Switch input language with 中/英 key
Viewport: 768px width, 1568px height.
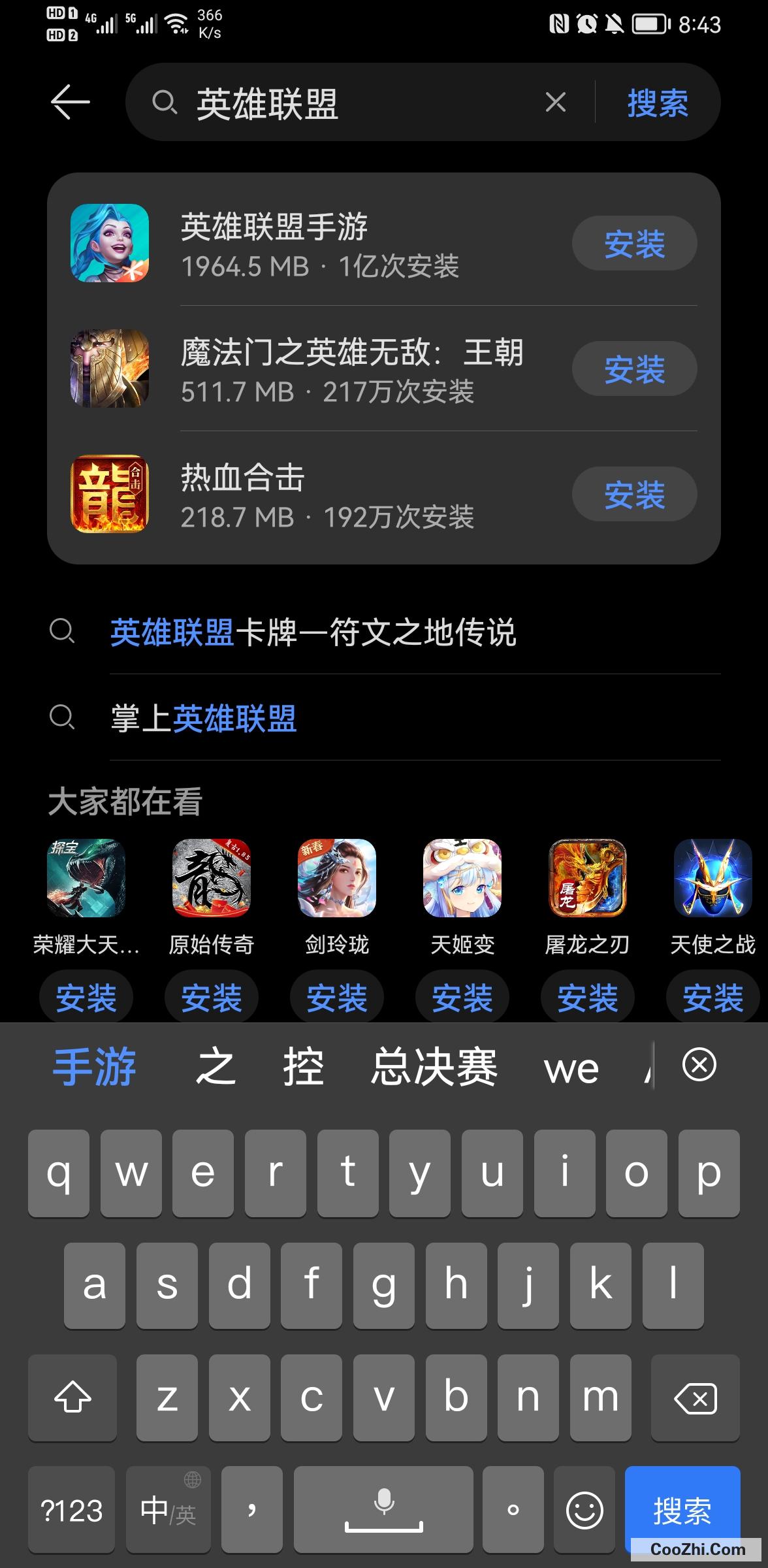tap(167, 1509)
